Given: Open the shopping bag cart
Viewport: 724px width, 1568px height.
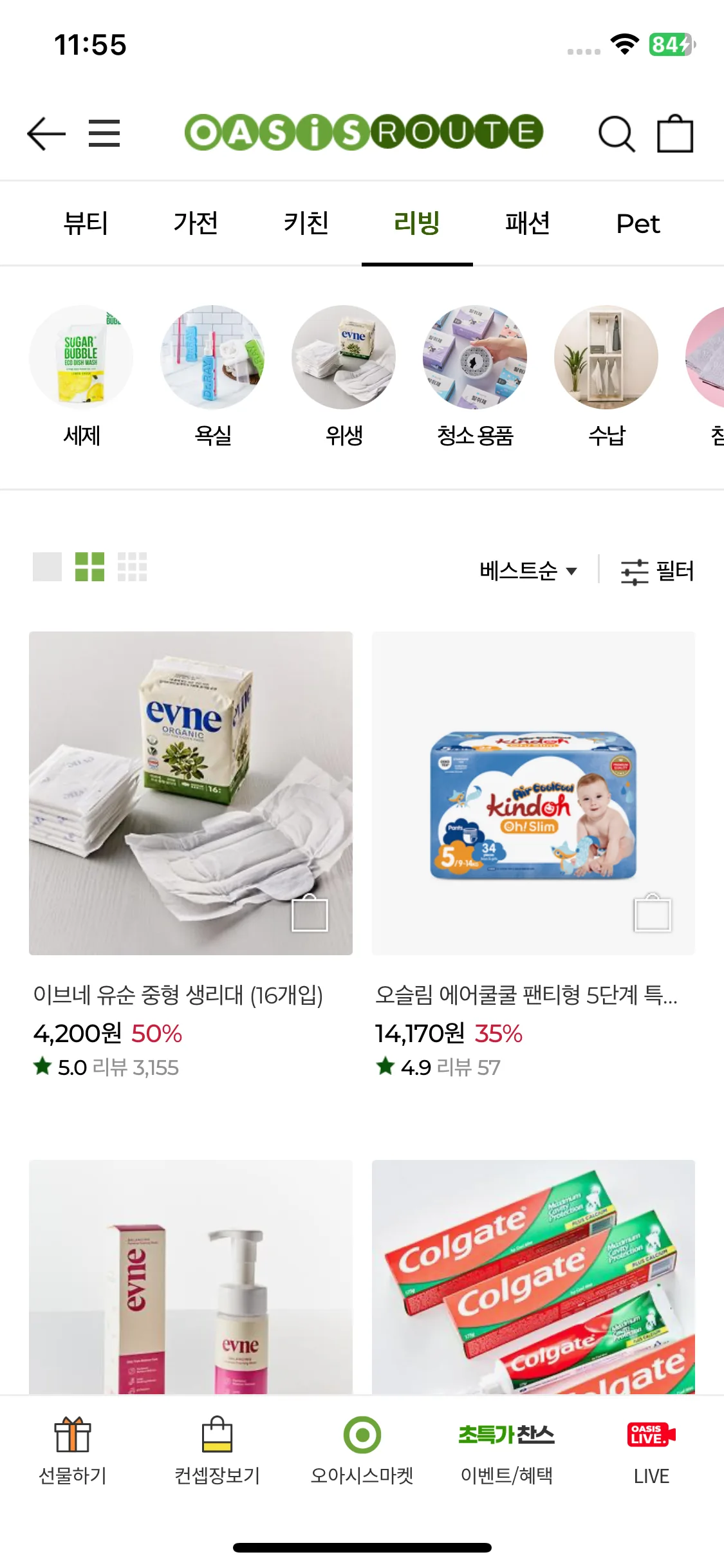Looking at the screenshot, I should [x=675, y=134].
